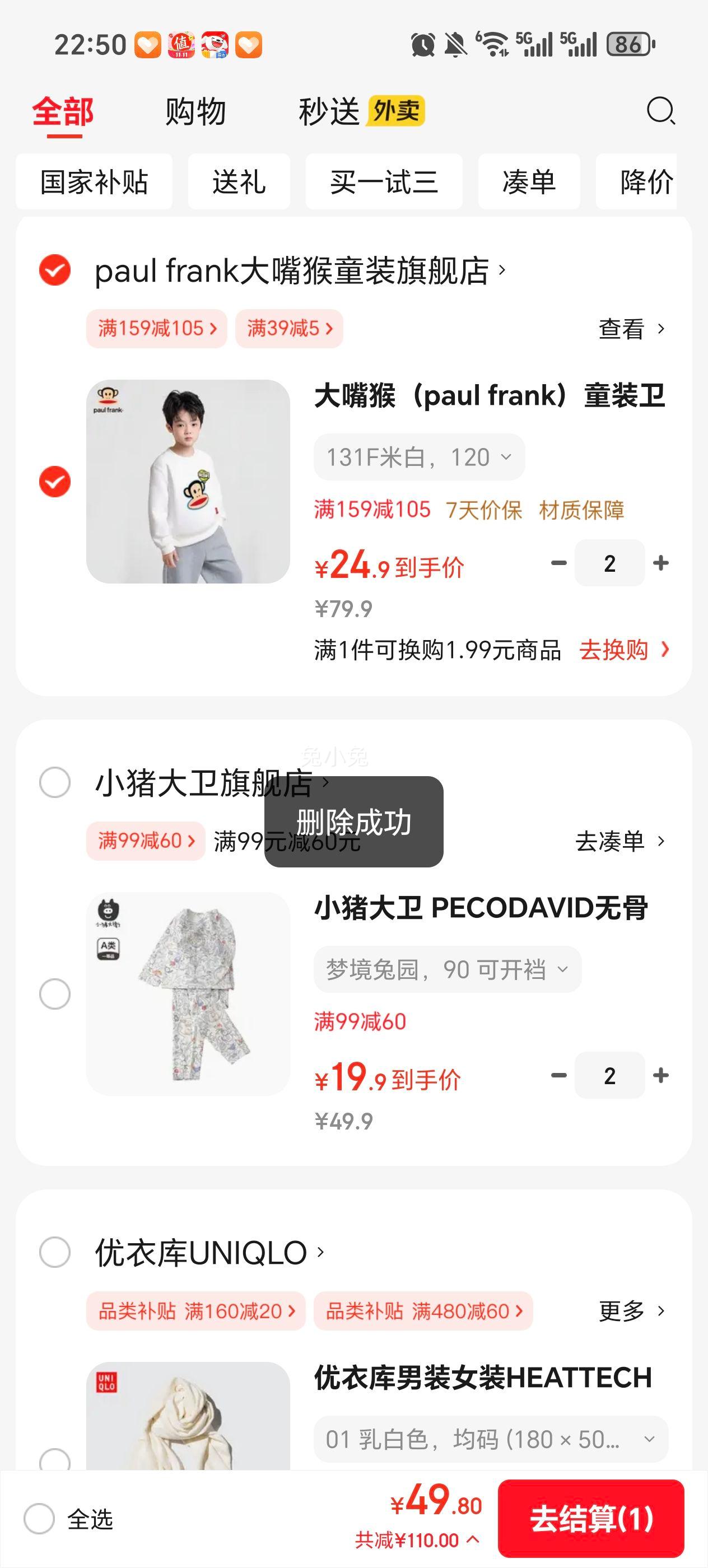Select the 买一试三 filter chip
The image size is (708, 1568).
coord(384,182)
